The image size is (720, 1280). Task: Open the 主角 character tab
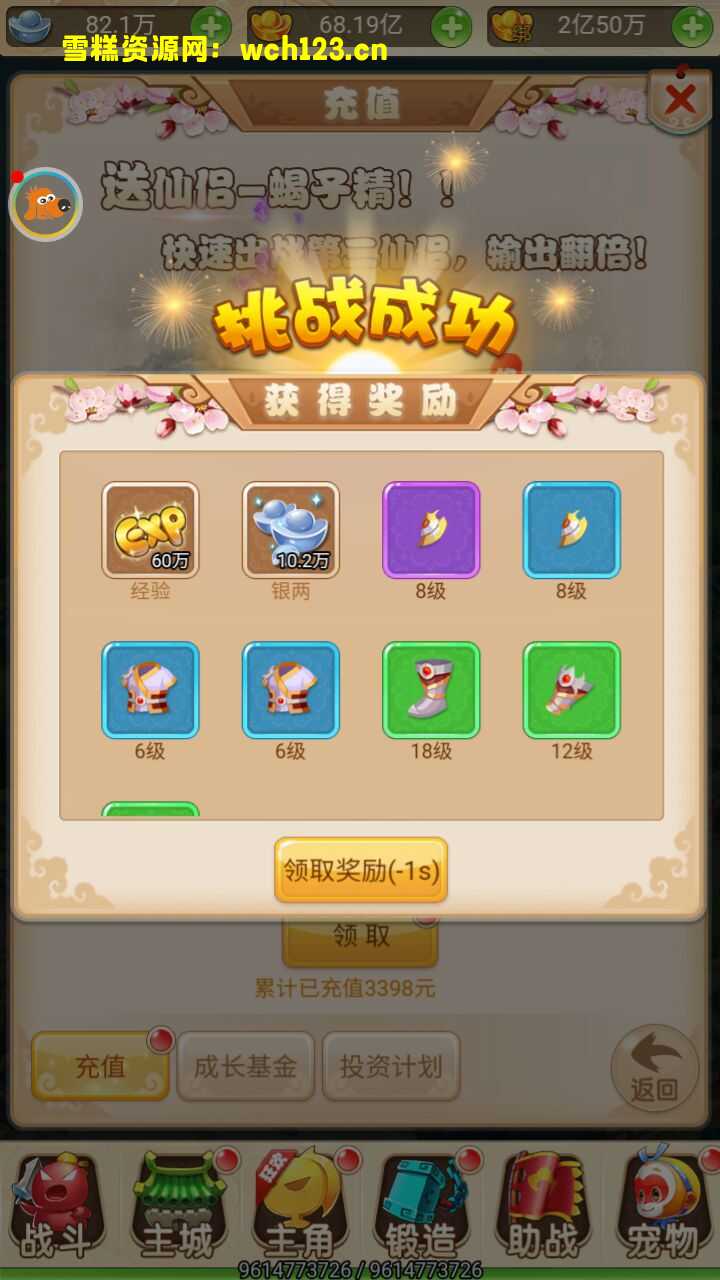(300, 1207)
